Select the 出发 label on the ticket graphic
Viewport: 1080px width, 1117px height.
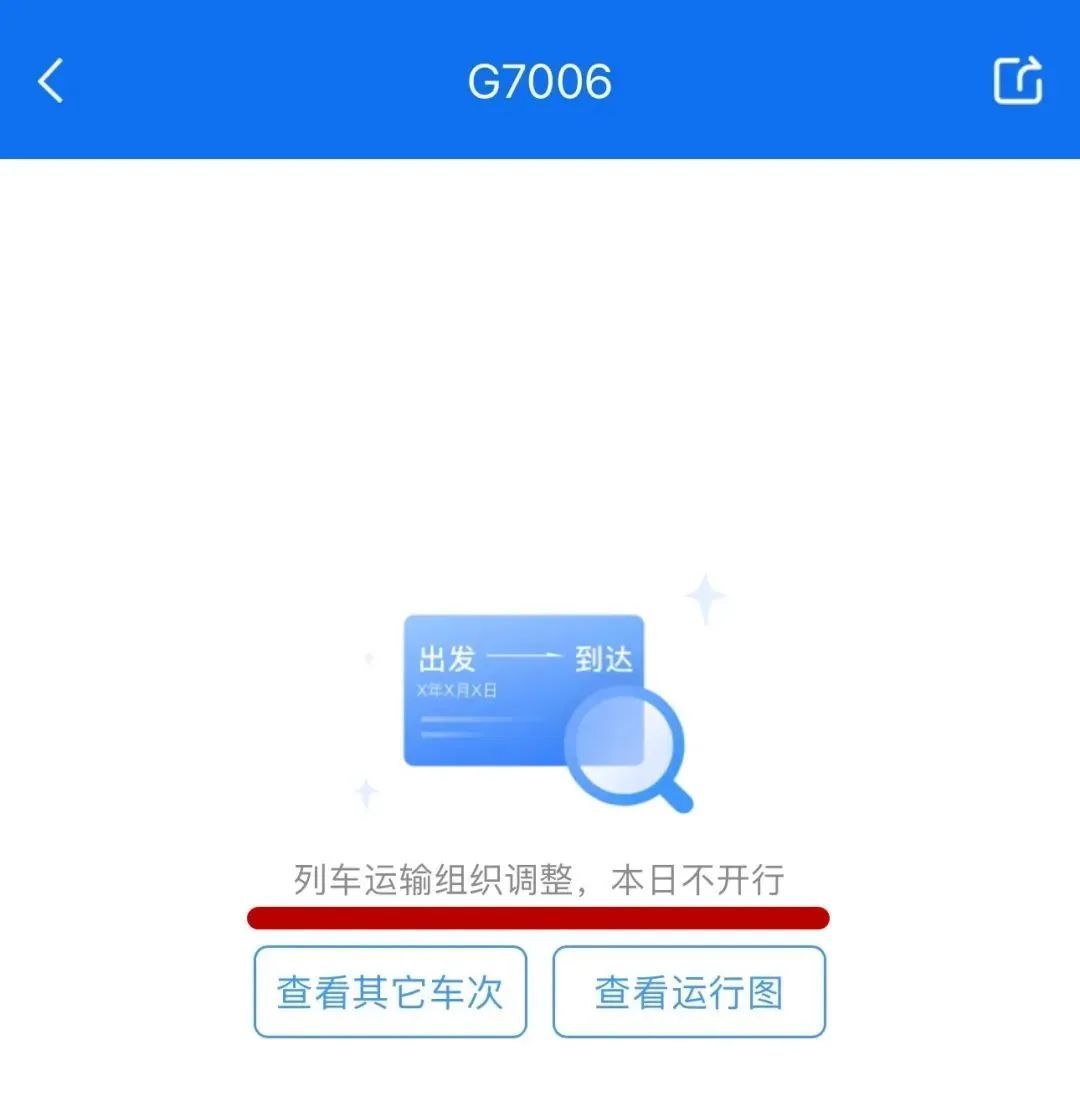click(x=446, y=658)
